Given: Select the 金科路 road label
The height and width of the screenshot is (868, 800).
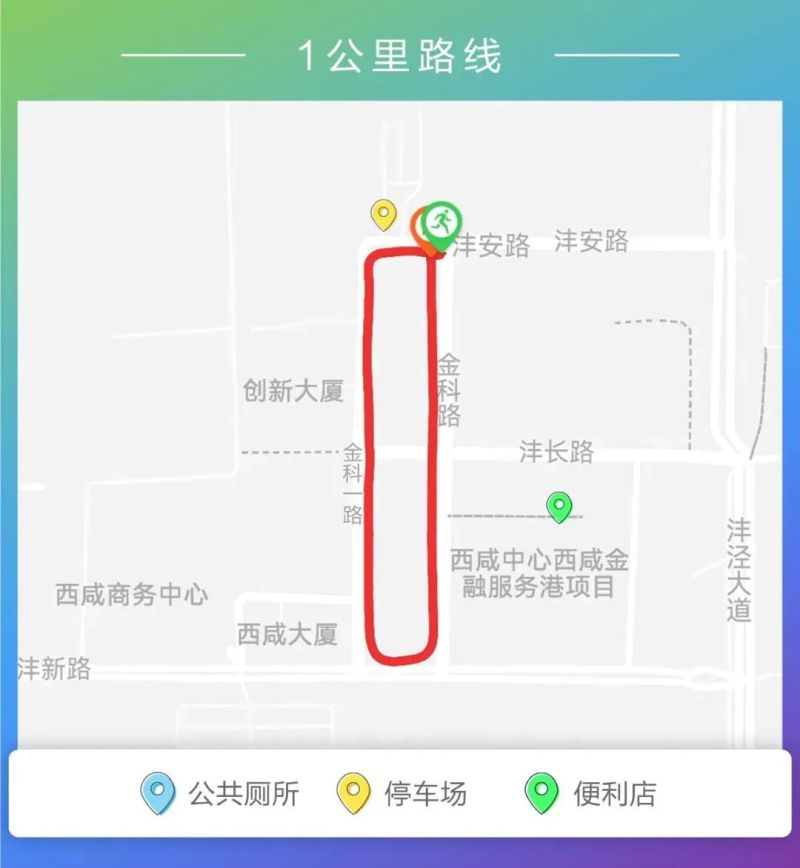Looking at the screenshot, I should pos(449,390).
